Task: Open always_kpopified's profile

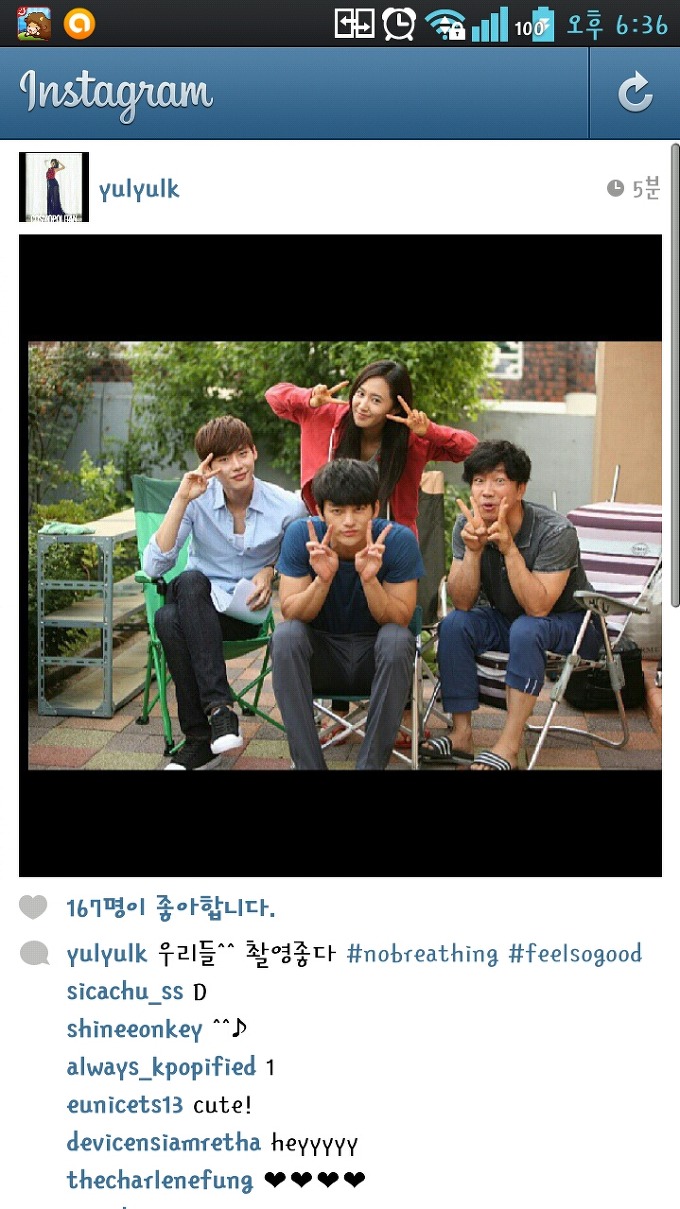Action: (161, 1067)
